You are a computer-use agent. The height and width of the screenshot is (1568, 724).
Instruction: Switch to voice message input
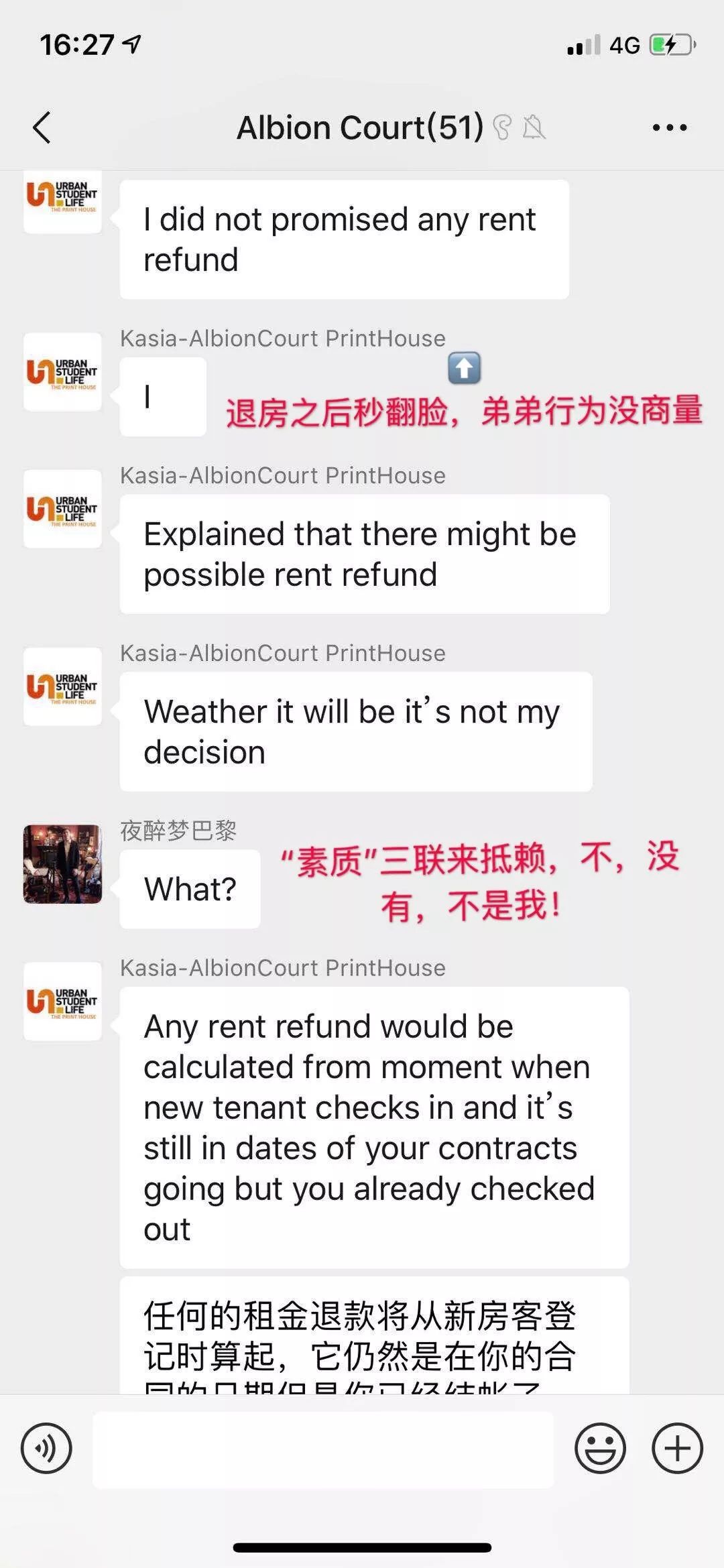pyautogui.click(x=46, y=1448)
